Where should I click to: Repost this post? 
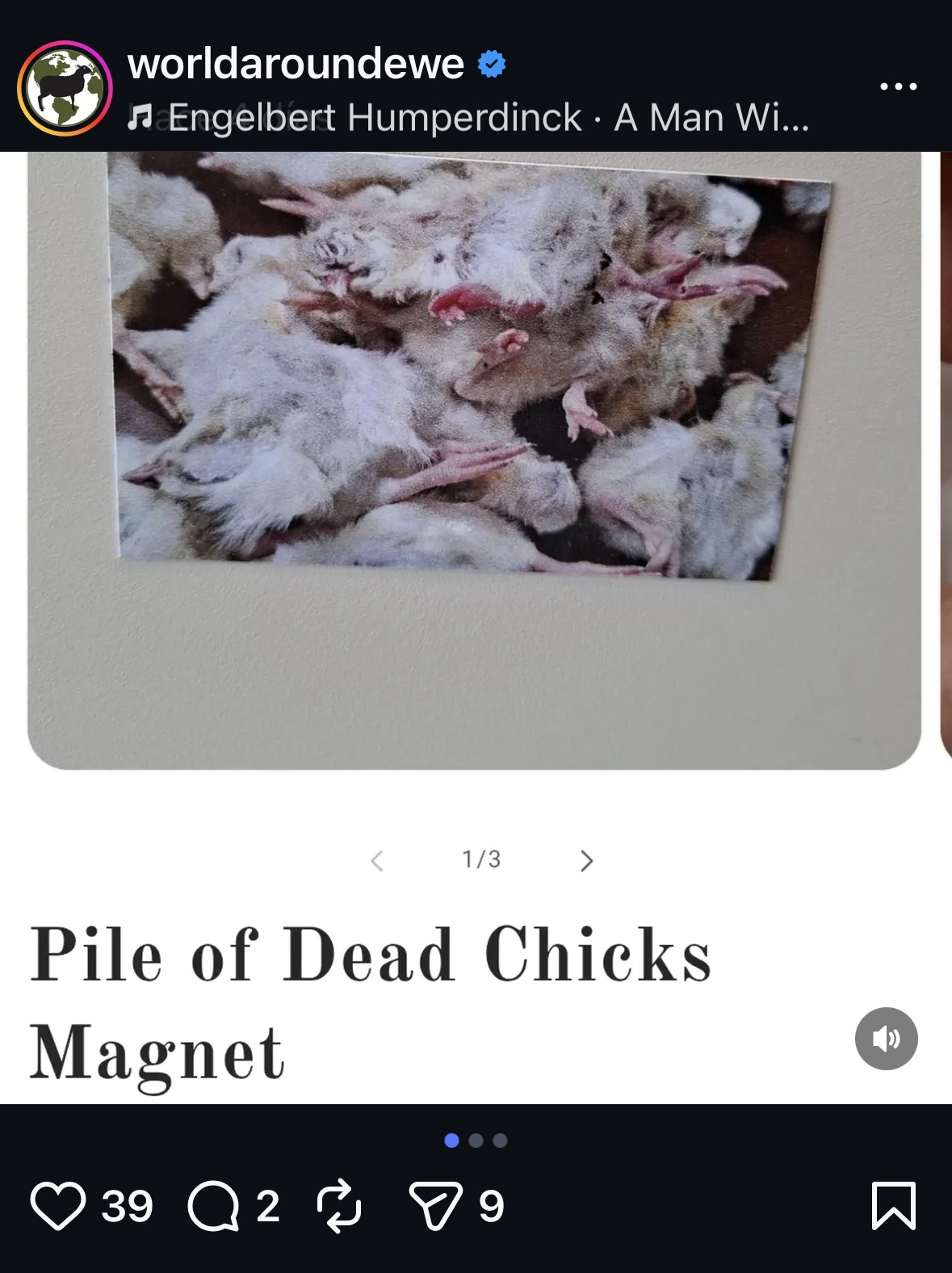point(337,1205)
